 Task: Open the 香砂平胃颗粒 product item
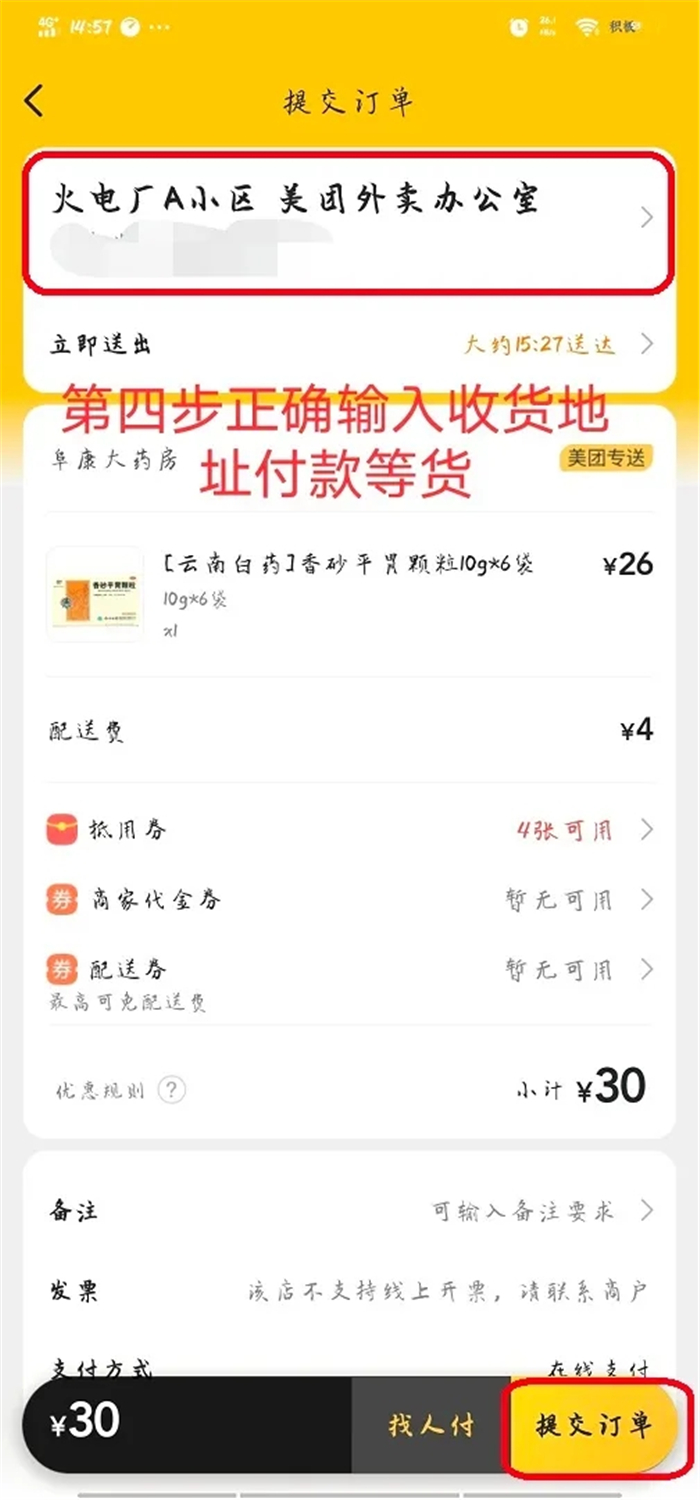pos(348,594)
